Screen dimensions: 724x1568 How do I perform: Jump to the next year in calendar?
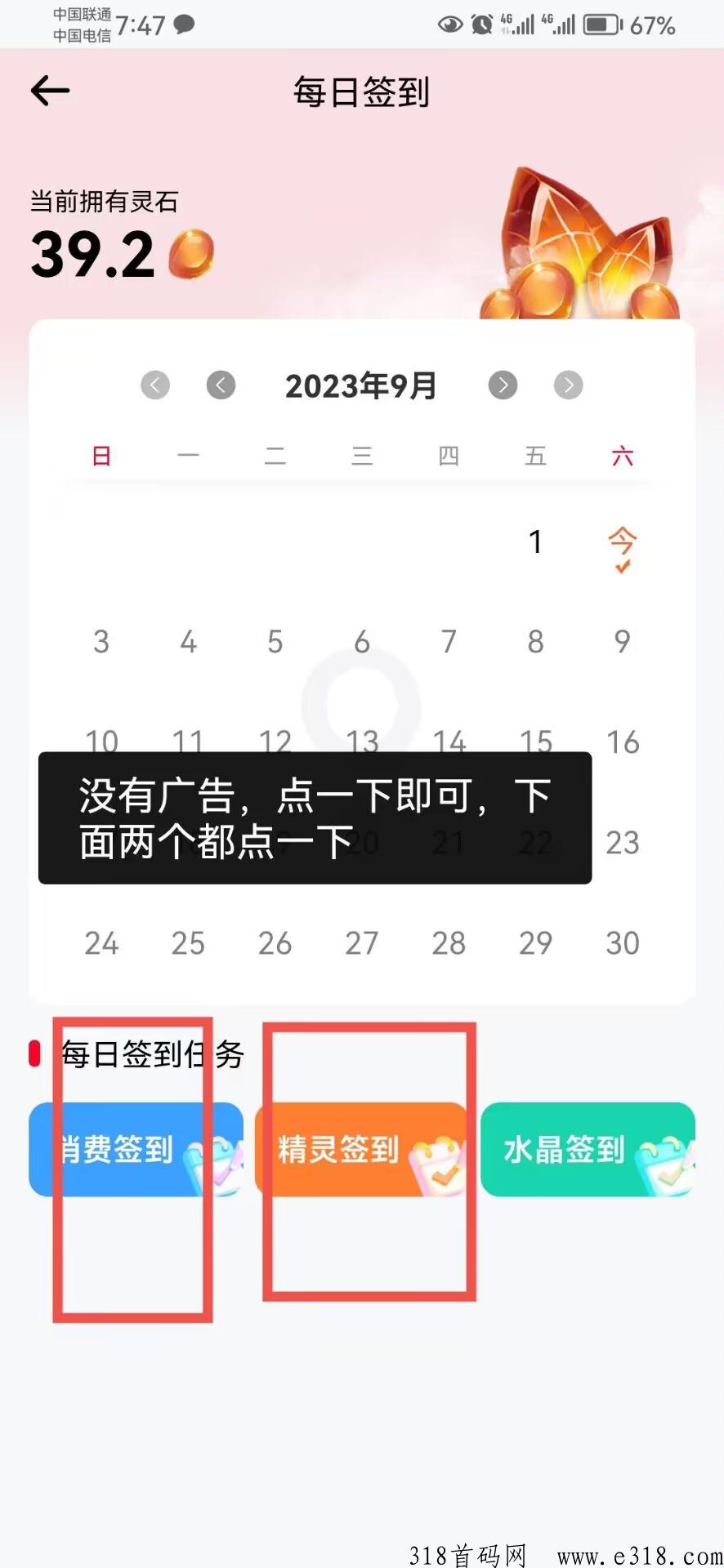click(x=568, y=385)
